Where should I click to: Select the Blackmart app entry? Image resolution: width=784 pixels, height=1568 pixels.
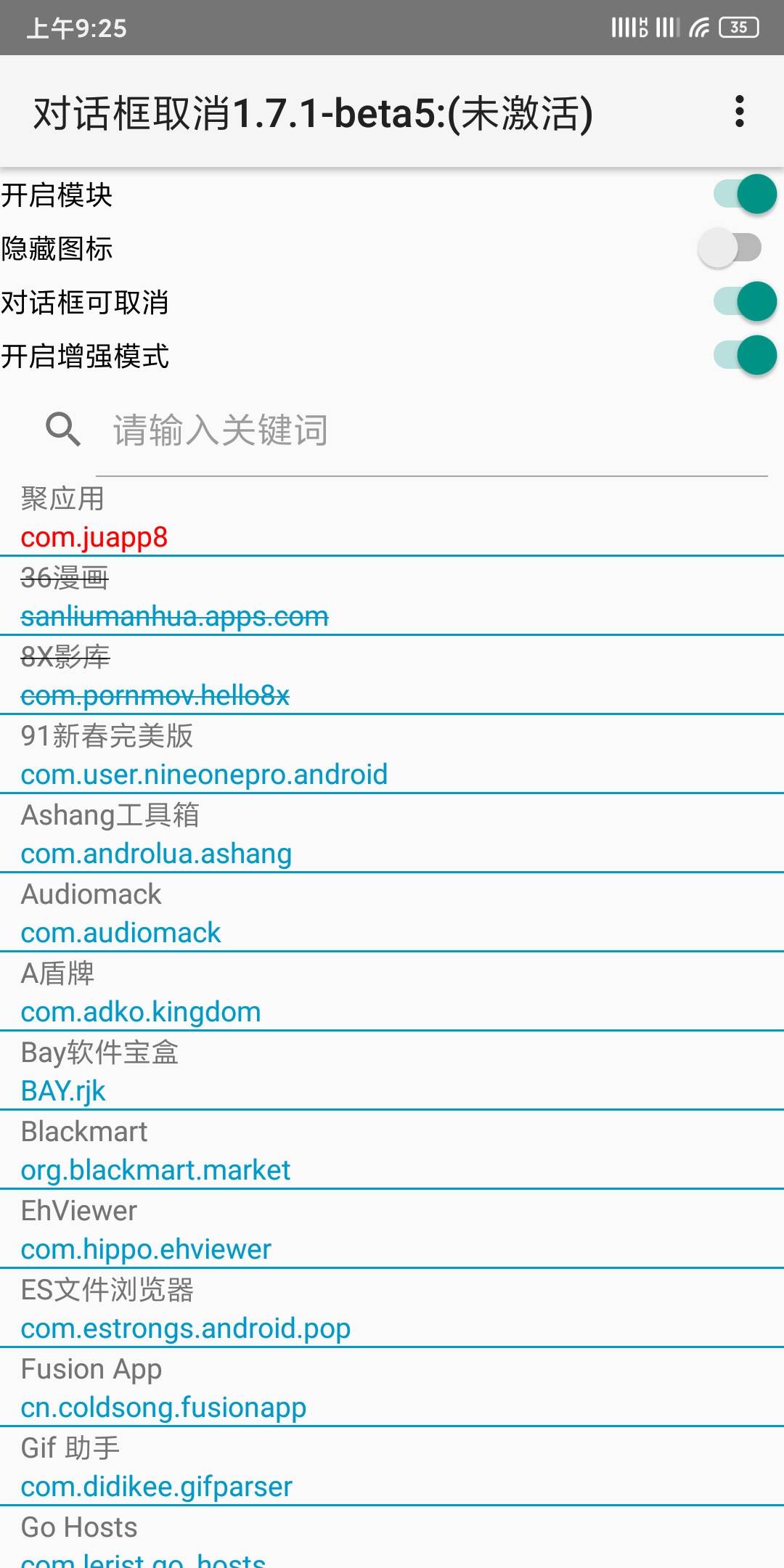tap(392, 1151)
